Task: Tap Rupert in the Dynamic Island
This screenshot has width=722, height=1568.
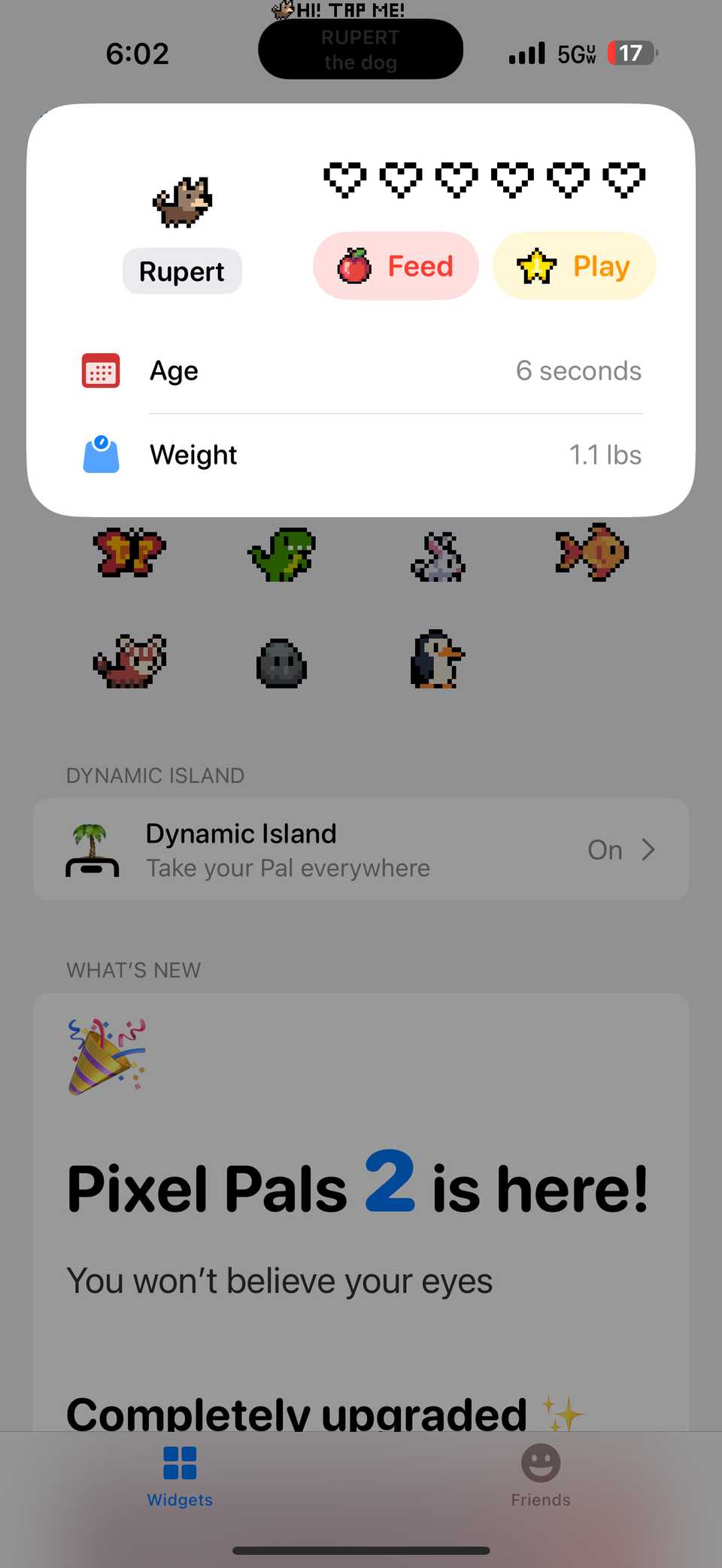Action: point(360,50)
